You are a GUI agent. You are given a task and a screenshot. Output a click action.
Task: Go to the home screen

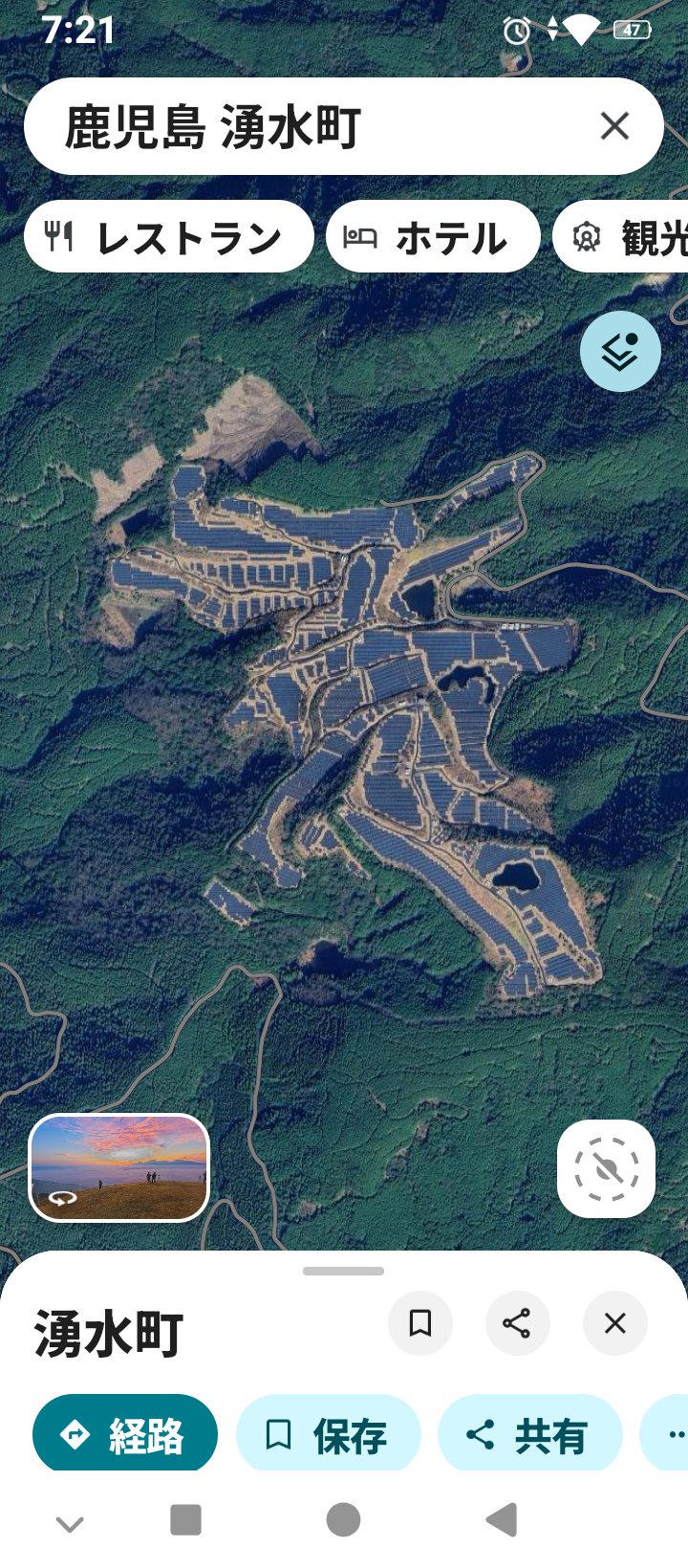[x=343, y=1519]
